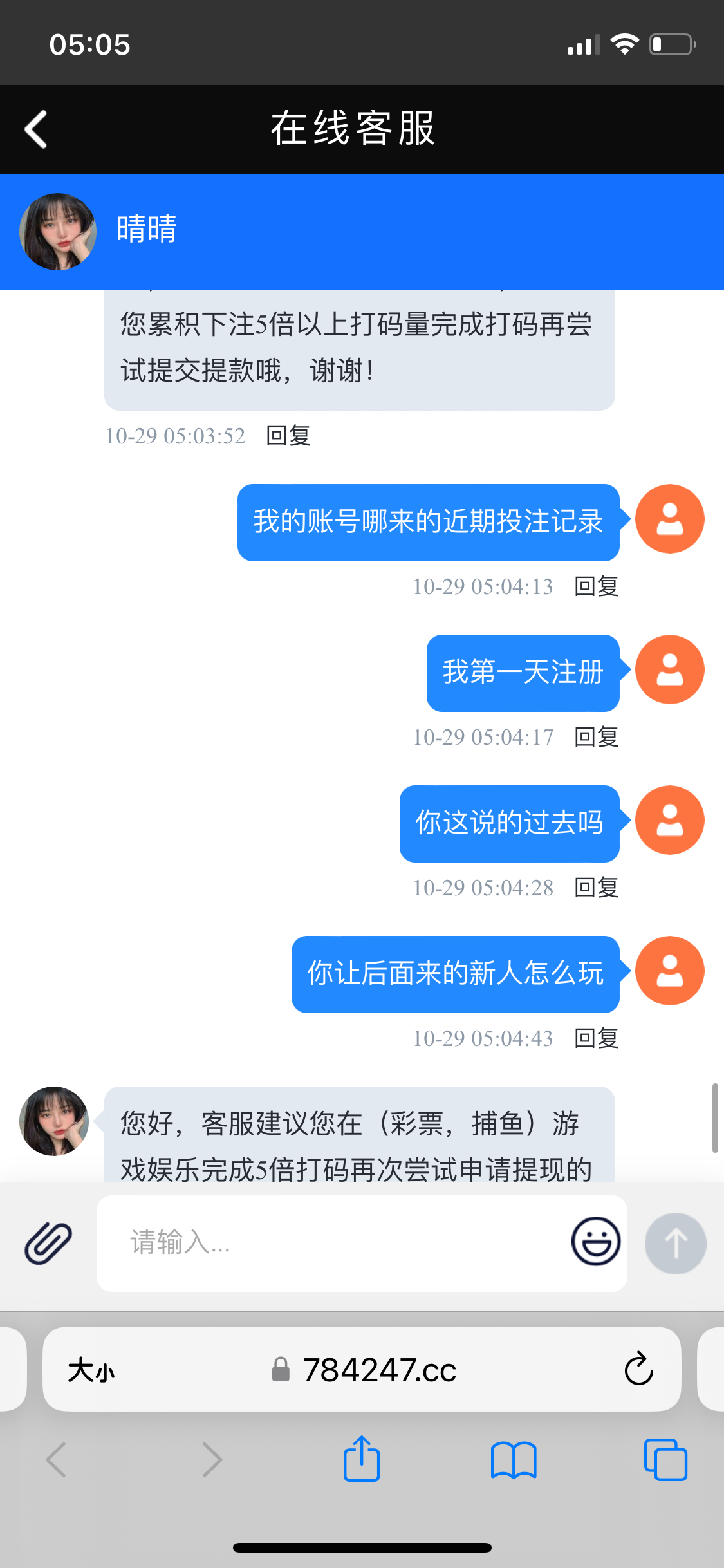724x1568 pixels.
Task: Tap the 在线客服 title bar
Action: coord(353,129)
